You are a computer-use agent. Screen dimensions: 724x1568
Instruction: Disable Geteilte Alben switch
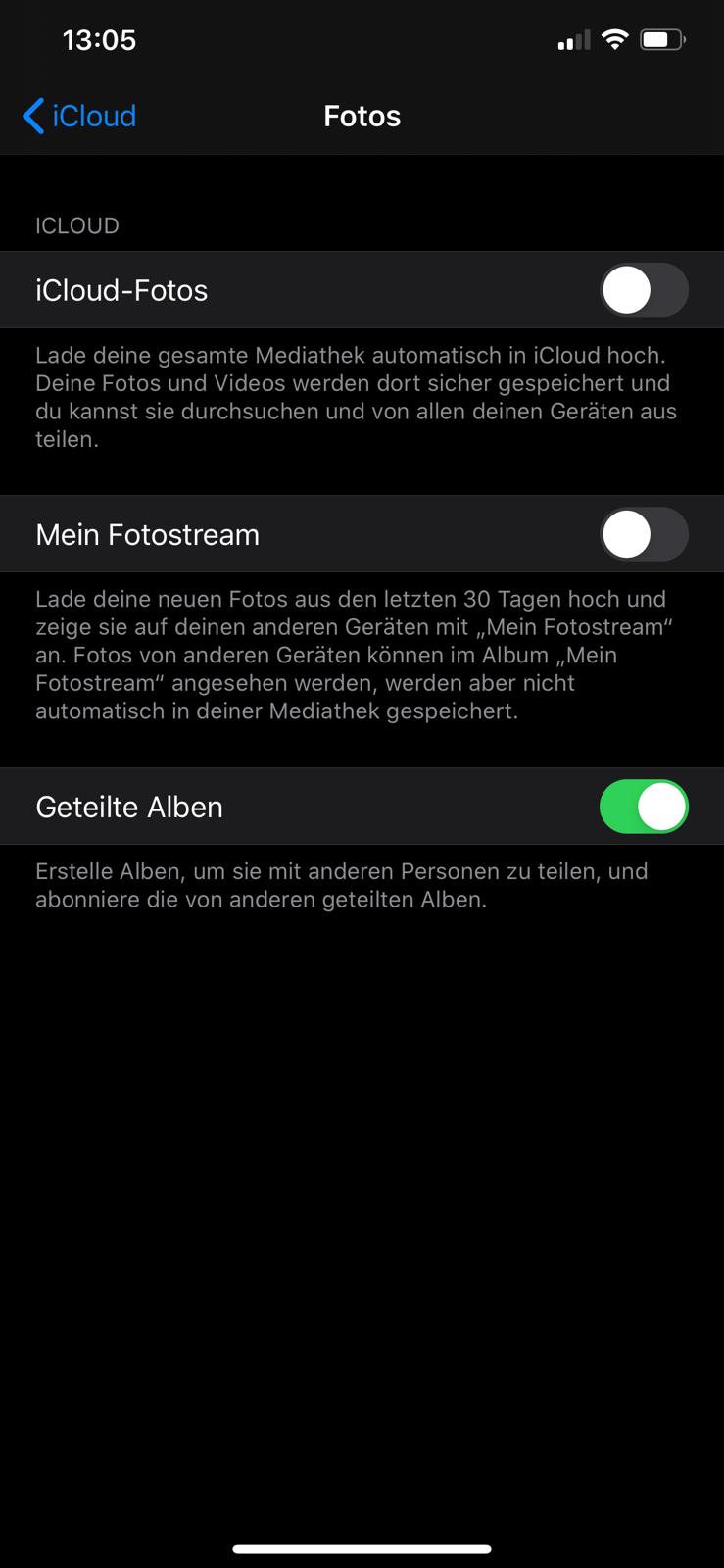[x=643, y=807]
